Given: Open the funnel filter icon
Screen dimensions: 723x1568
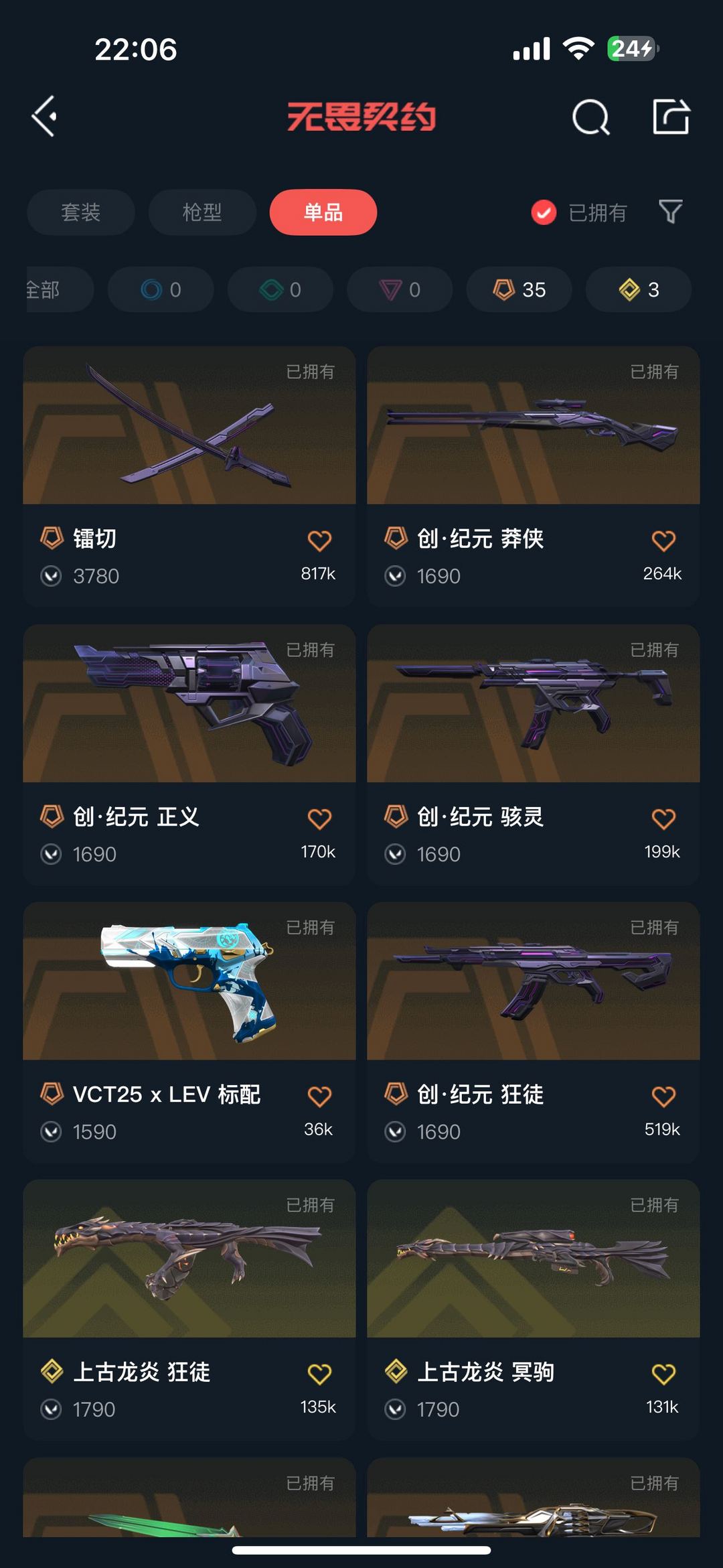Looking at the screenshot, I should tap(670, 212).
